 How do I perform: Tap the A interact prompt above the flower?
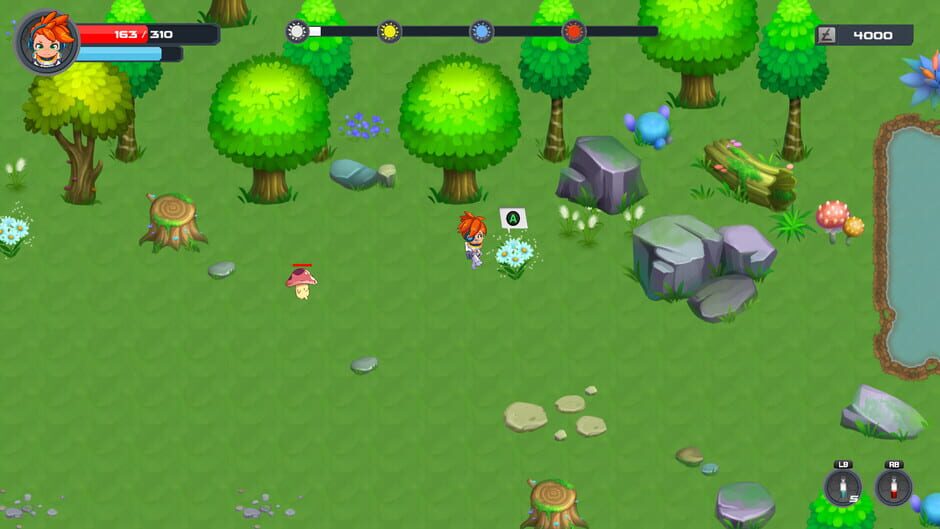513,218
